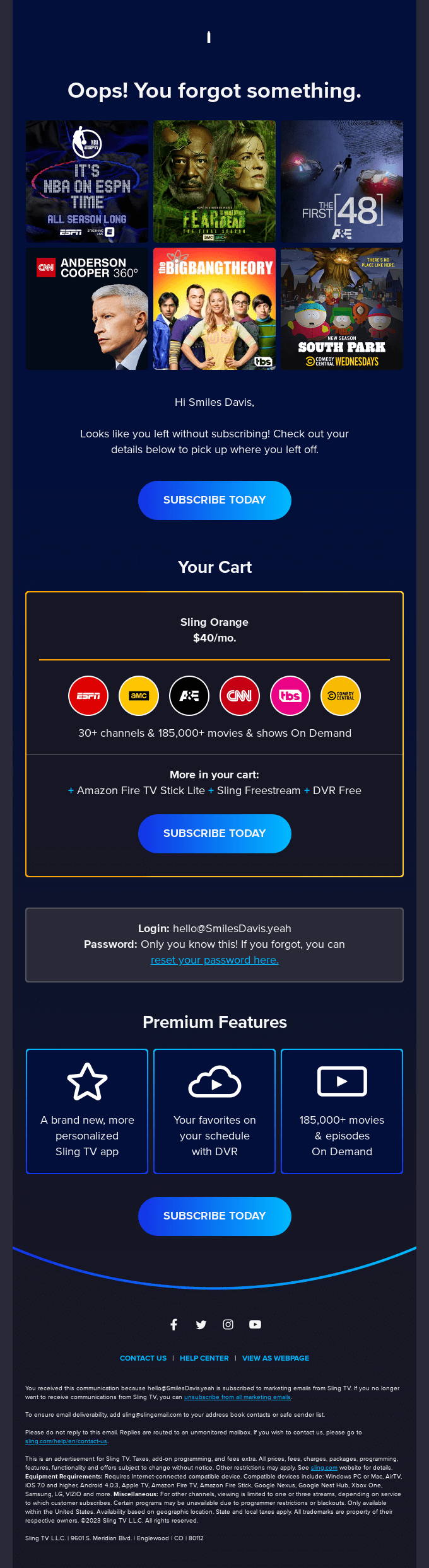
Task: Open the reset your password link
Action: pyautogui.click(x=214, y=960)
